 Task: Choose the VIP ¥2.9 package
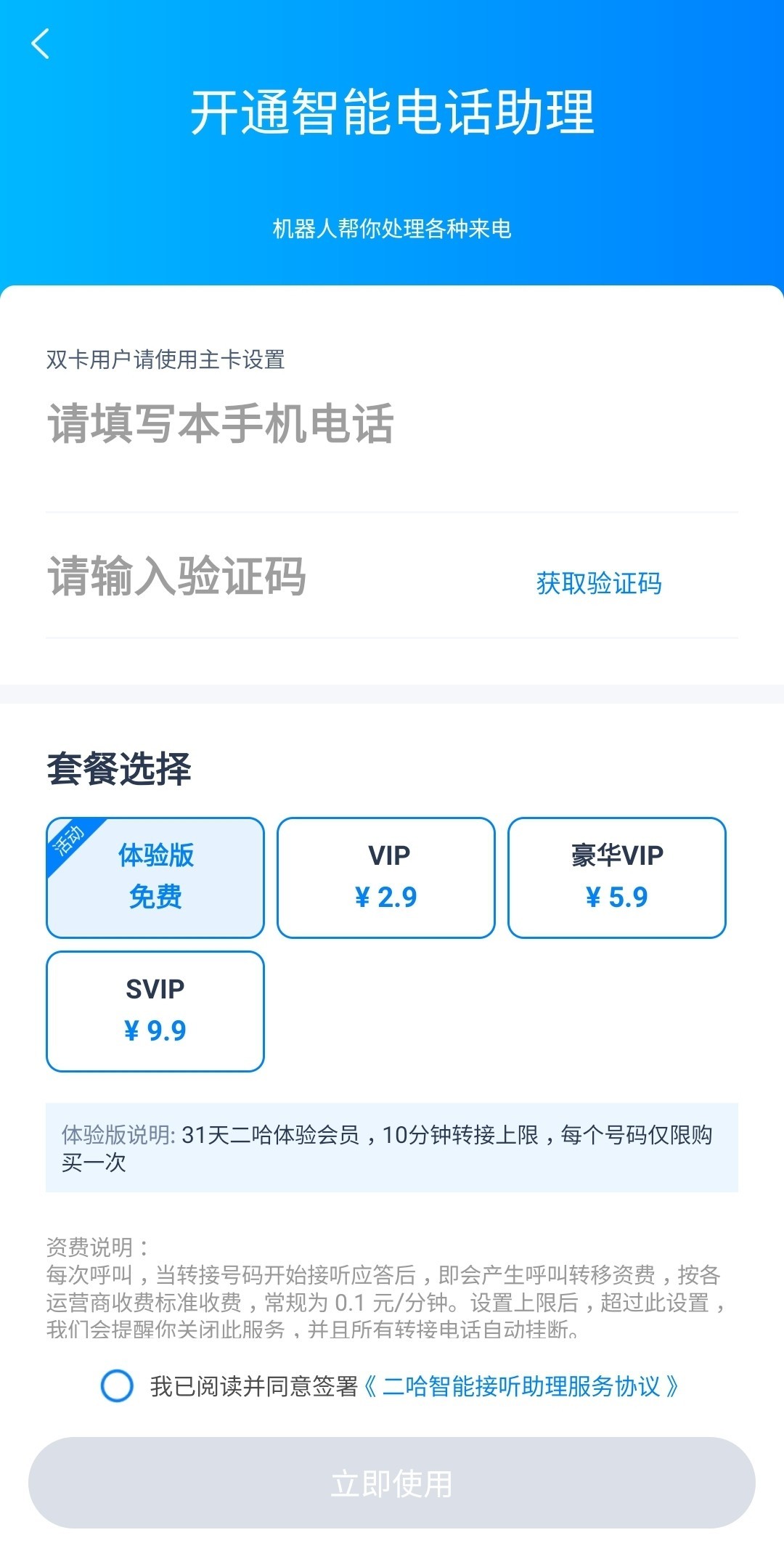pos(385,876)
